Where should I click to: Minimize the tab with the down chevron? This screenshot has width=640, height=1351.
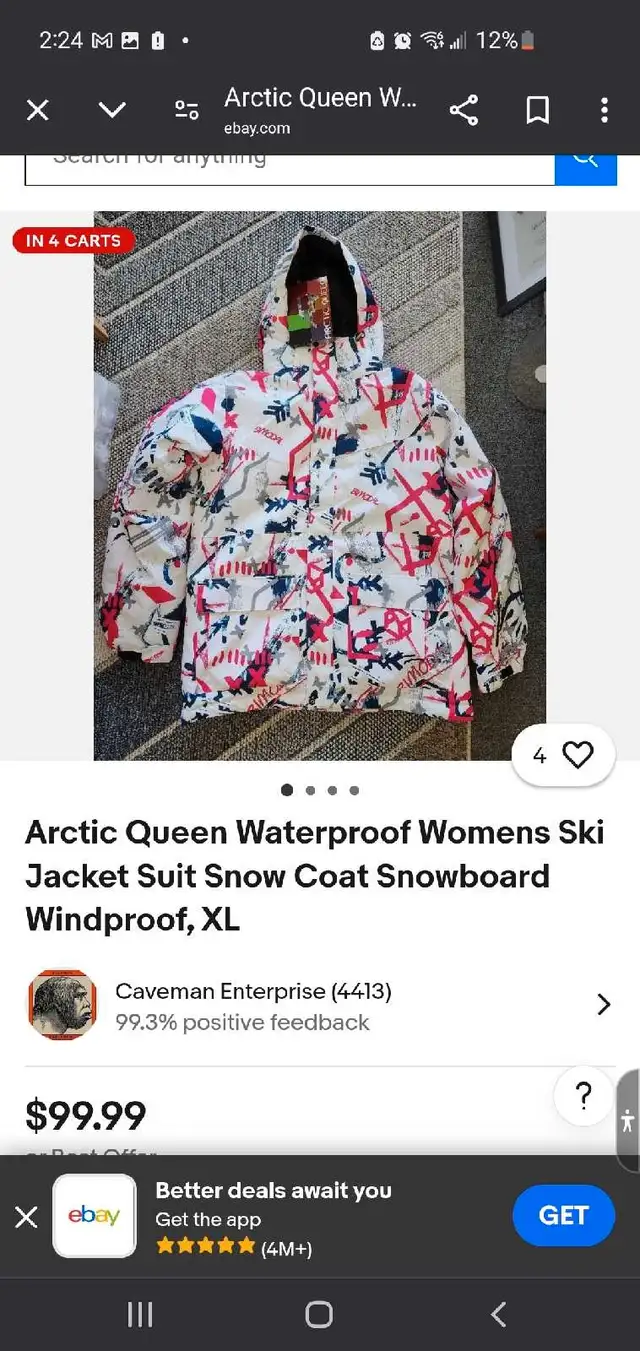point(112,110)
